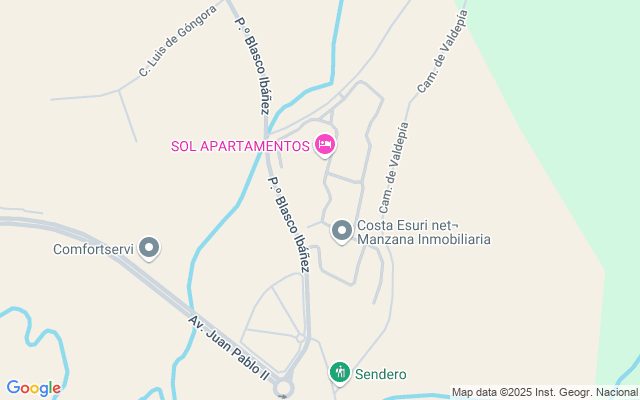640x400 pixels.
Task: Open the Google logo link
Action: (33, 388)
